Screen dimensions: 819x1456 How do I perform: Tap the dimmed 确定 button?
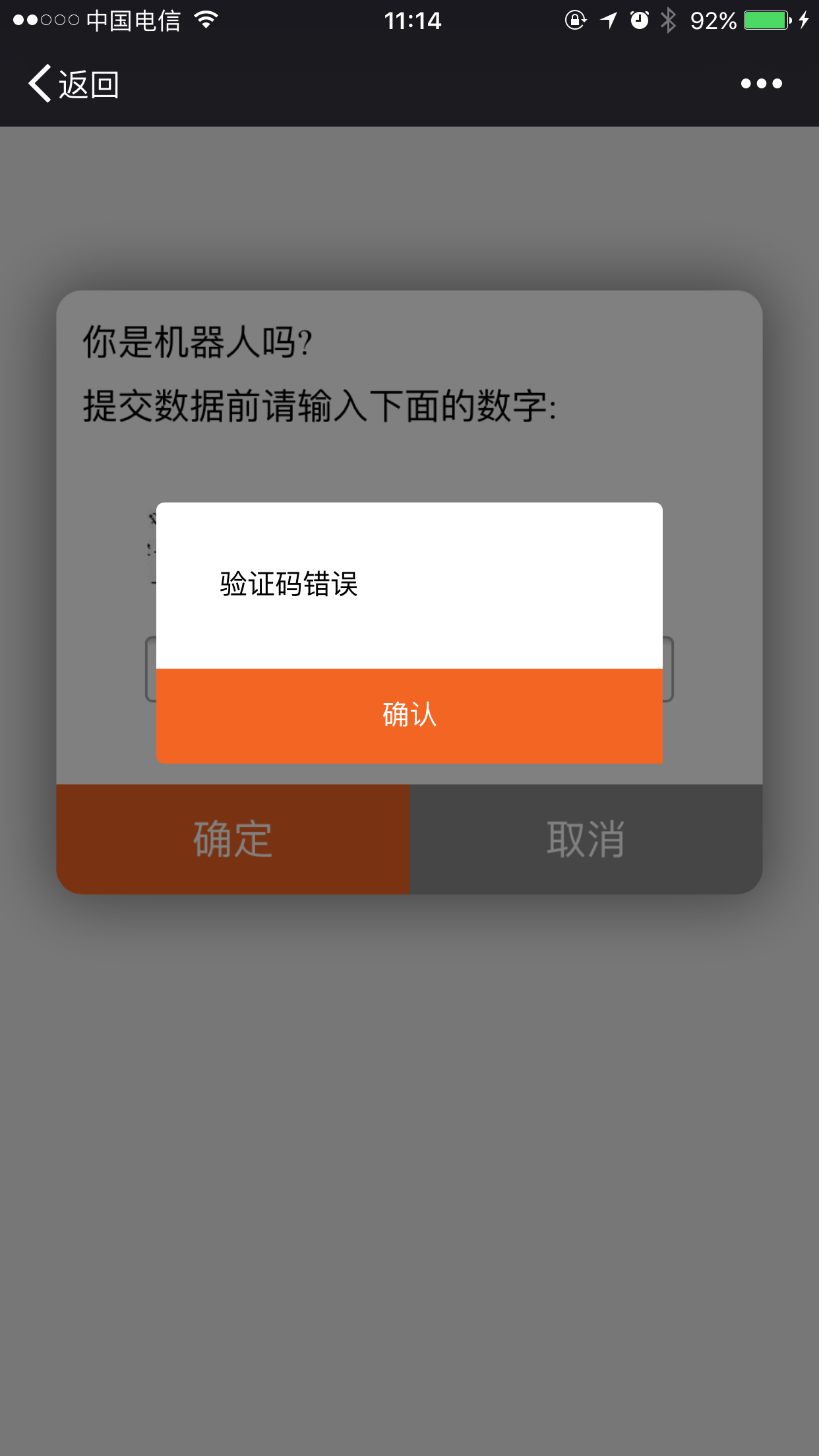click(x=233, y=839)
